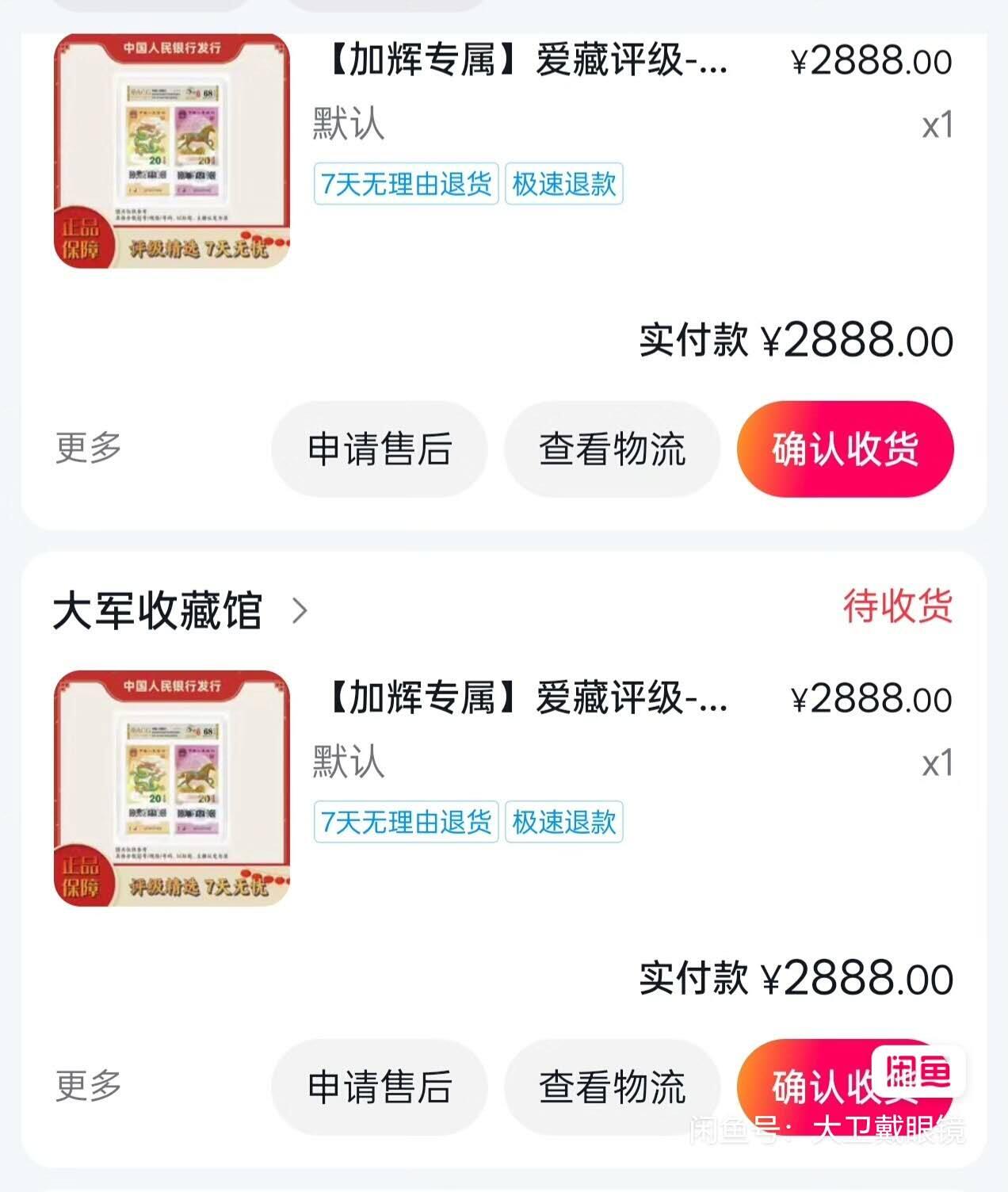
Task: Select the 极速退款 tag on the second order
Action: pos(564,823)
